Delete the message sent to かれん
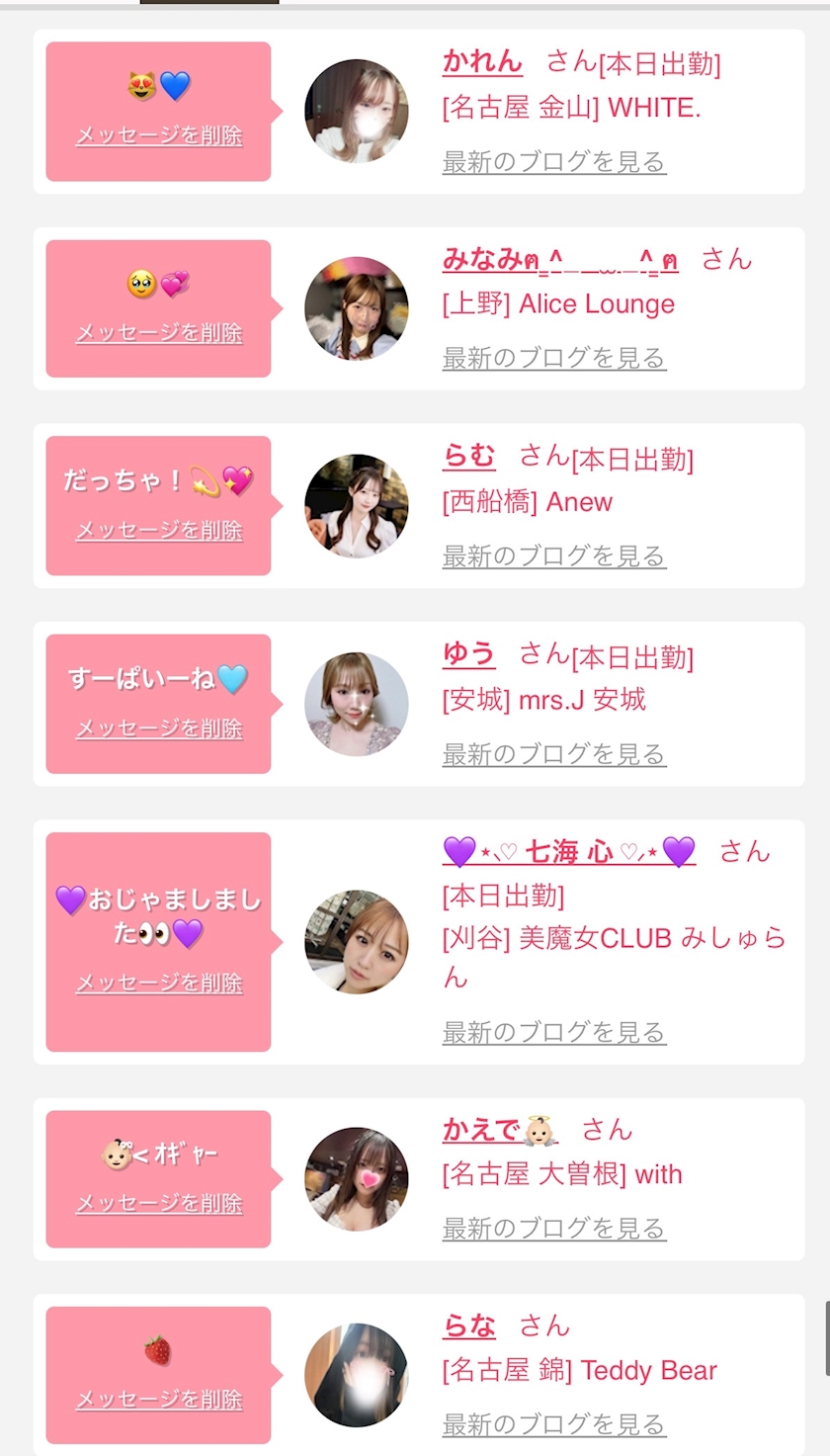Image resolution: width=830 pixels, height=1456 pixels. [159, 135]
